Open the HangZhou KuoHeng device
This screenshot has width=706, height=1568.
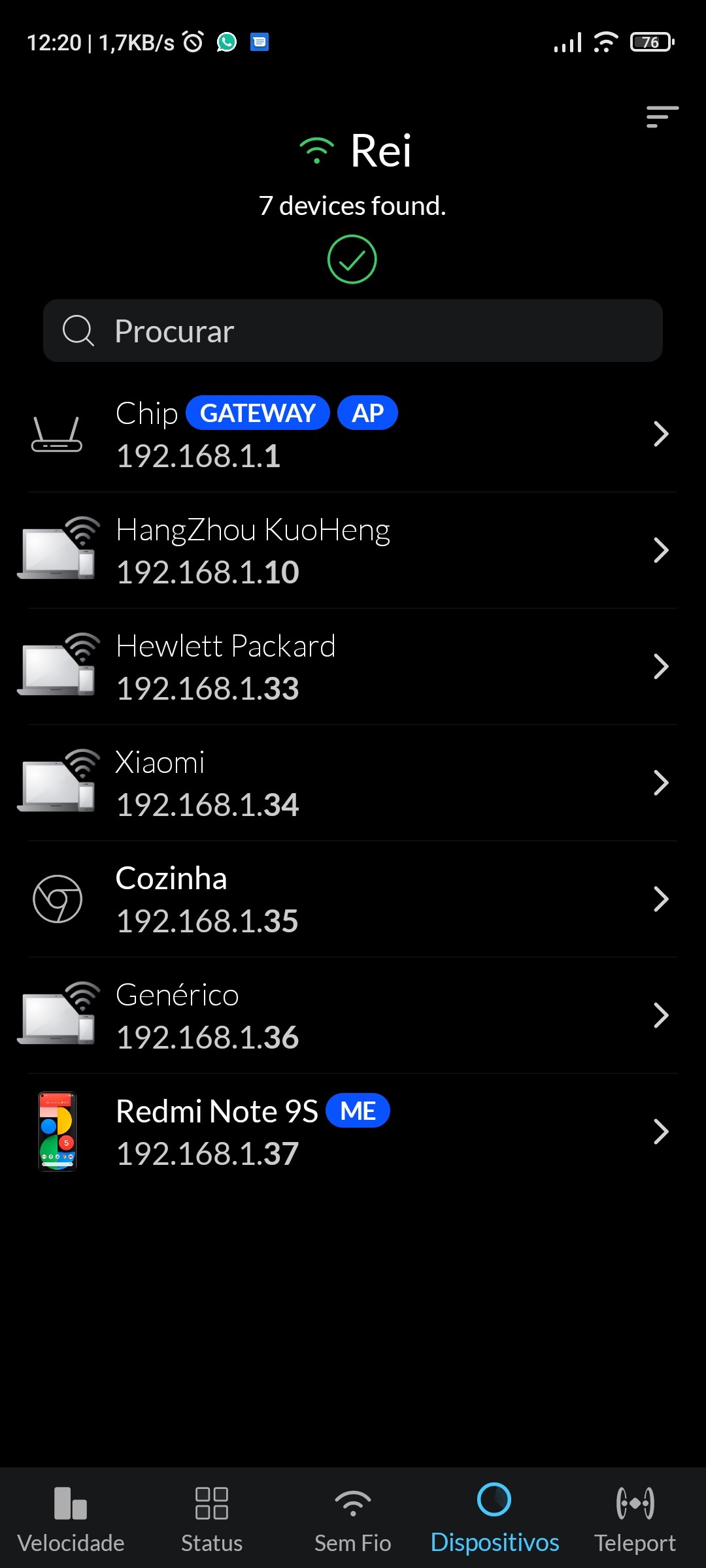353,551
